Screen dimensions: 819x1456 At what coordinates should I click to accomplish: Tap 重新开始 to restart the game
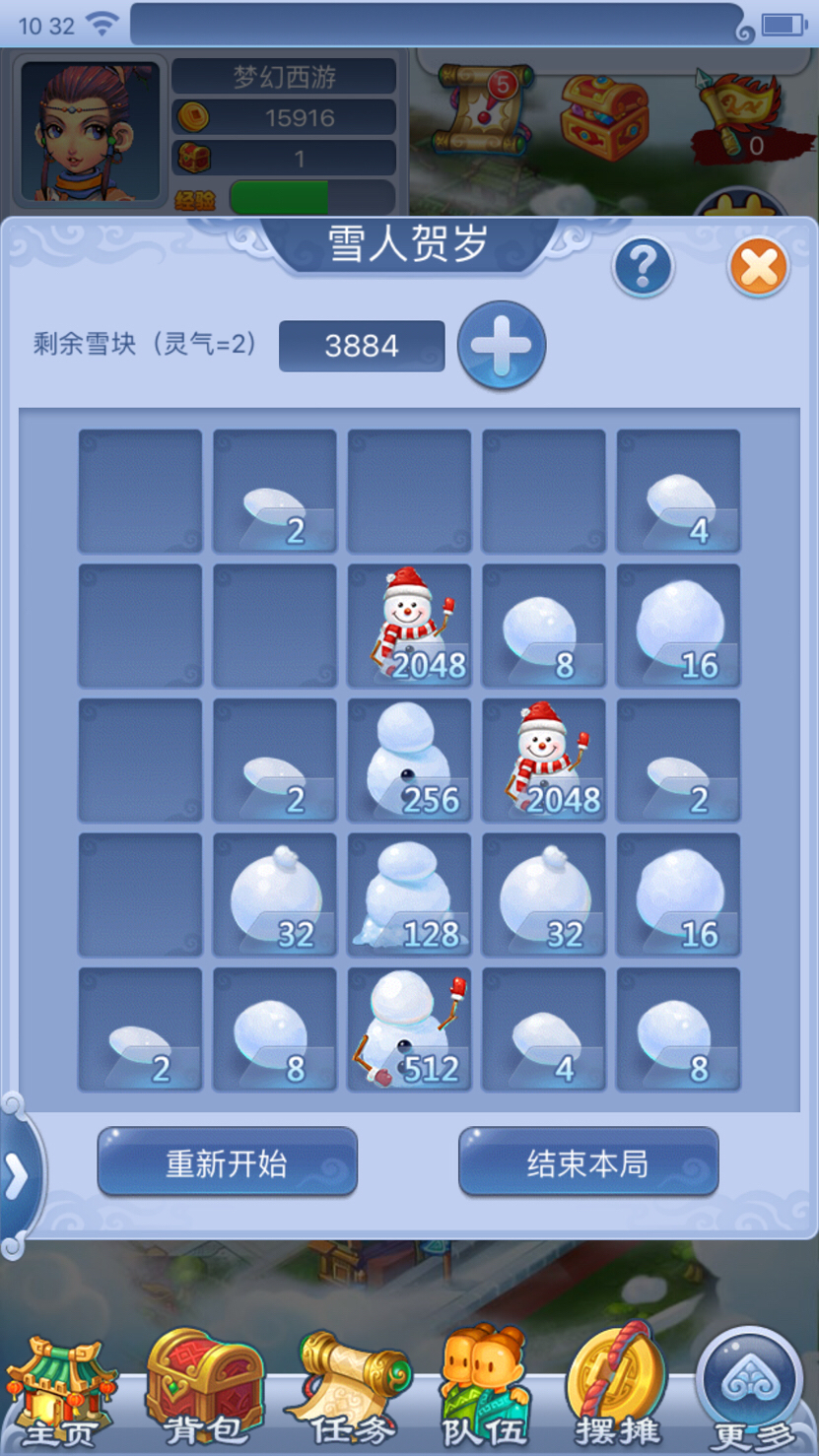tap(227, 1163)
